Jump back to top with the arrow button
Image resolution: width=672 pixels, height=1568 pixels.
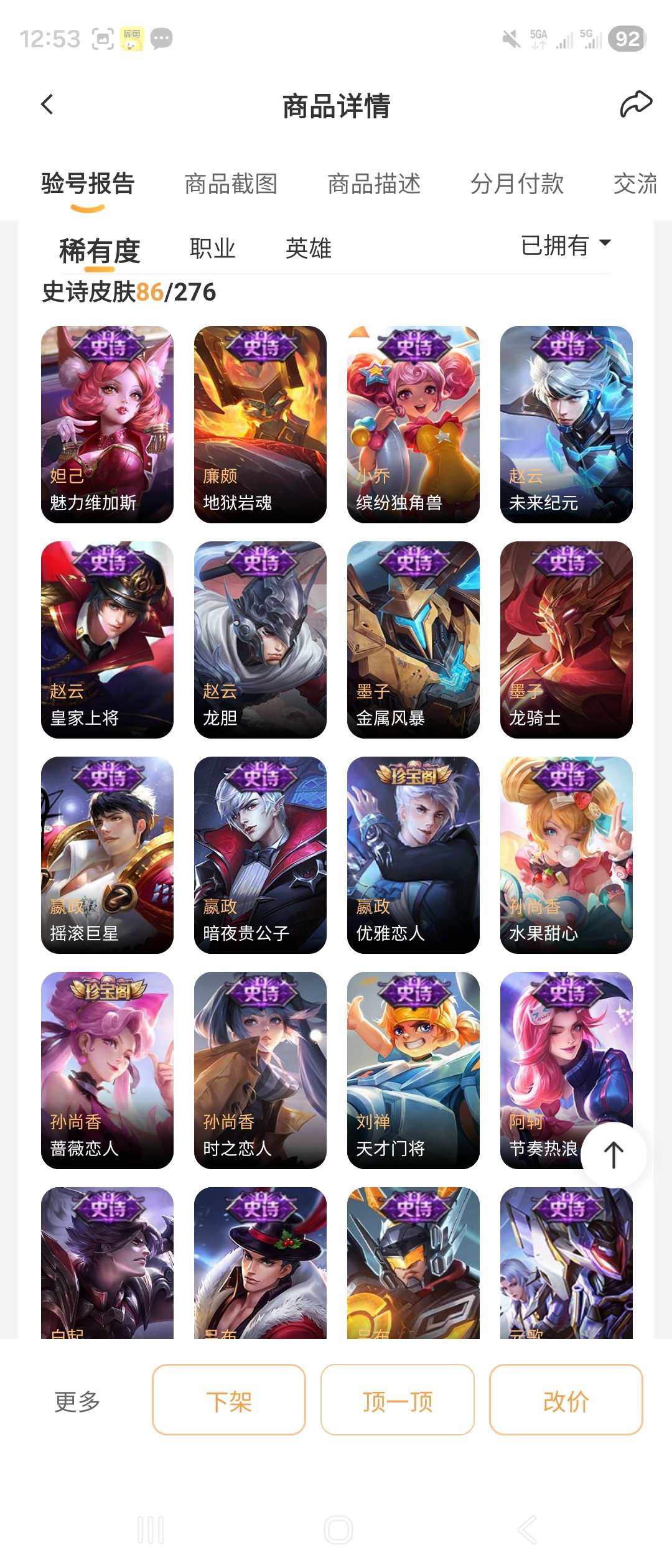point(614,1155)
